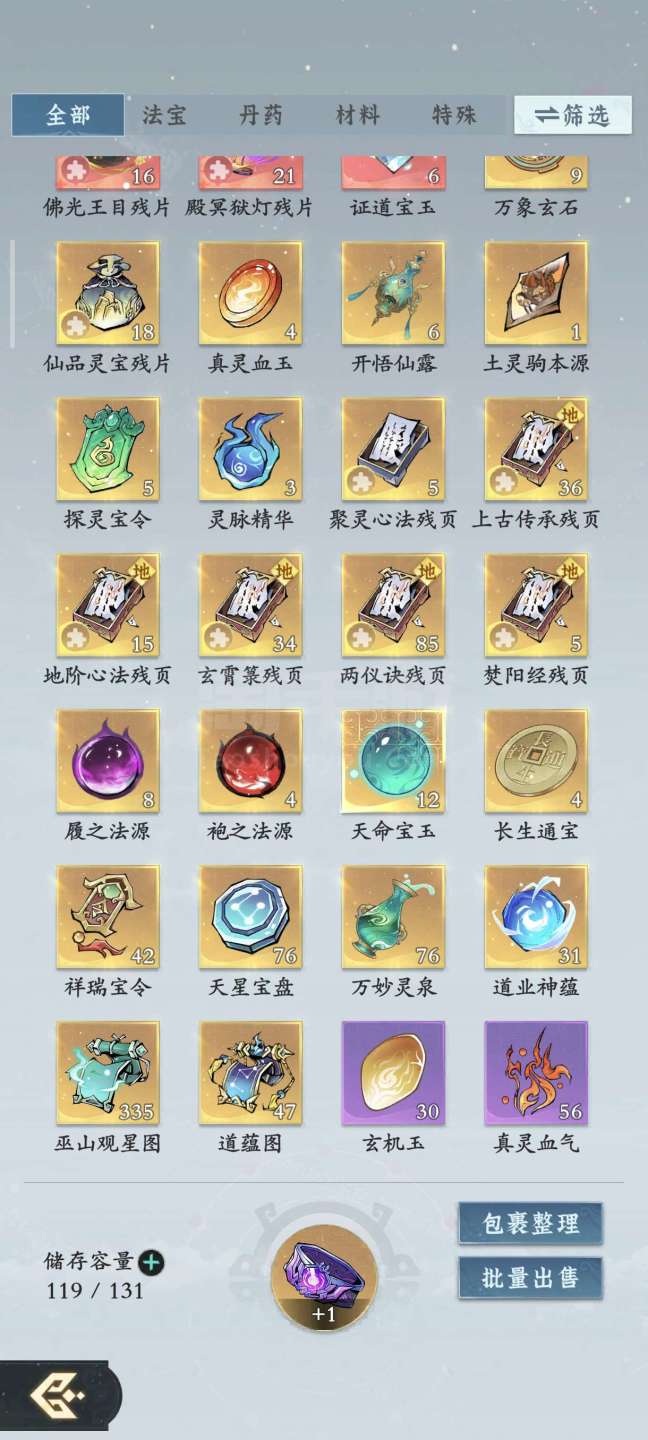View the 玄机玉 item
Viewport: 648px width, 1440px height.
click(x=393, y=1073)
